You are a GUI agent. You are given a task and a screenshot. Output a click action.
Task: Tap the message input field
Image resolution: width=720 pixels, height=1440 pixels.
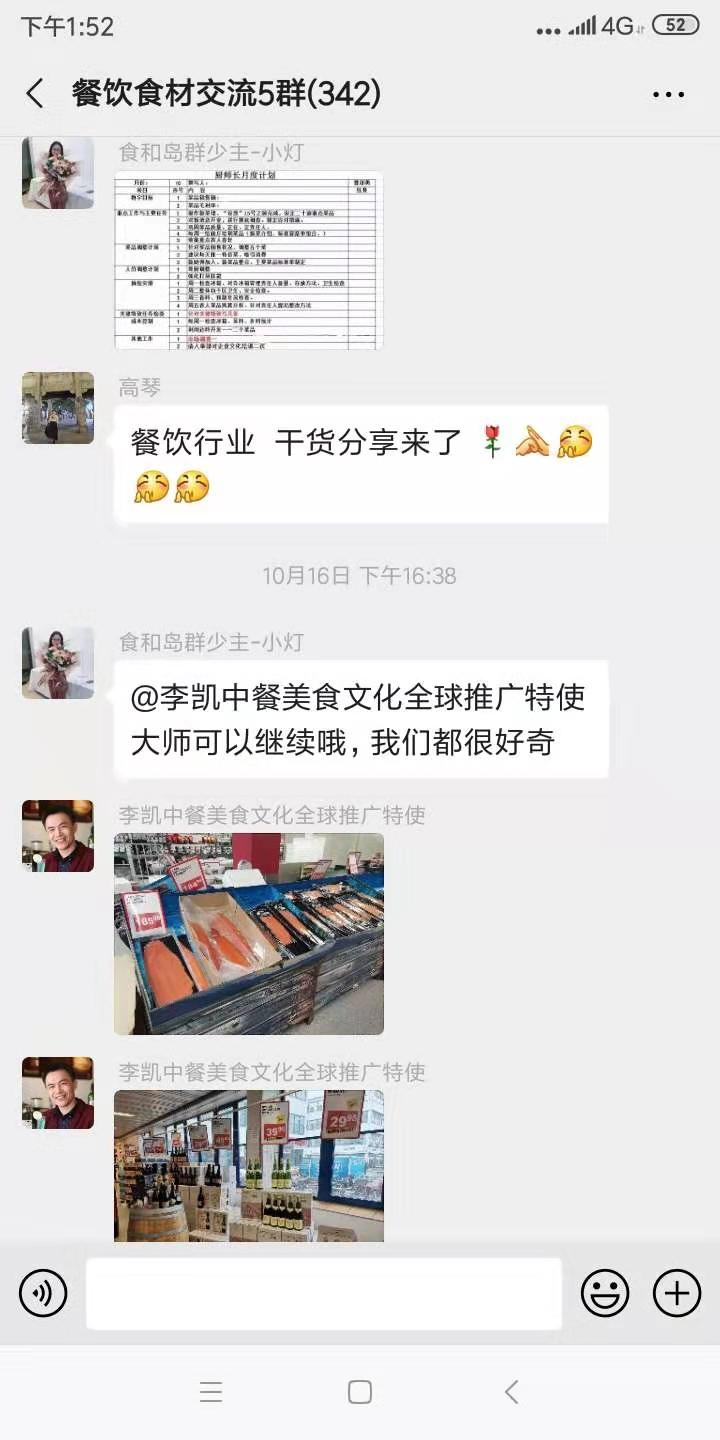click(x=322, y=1292)
